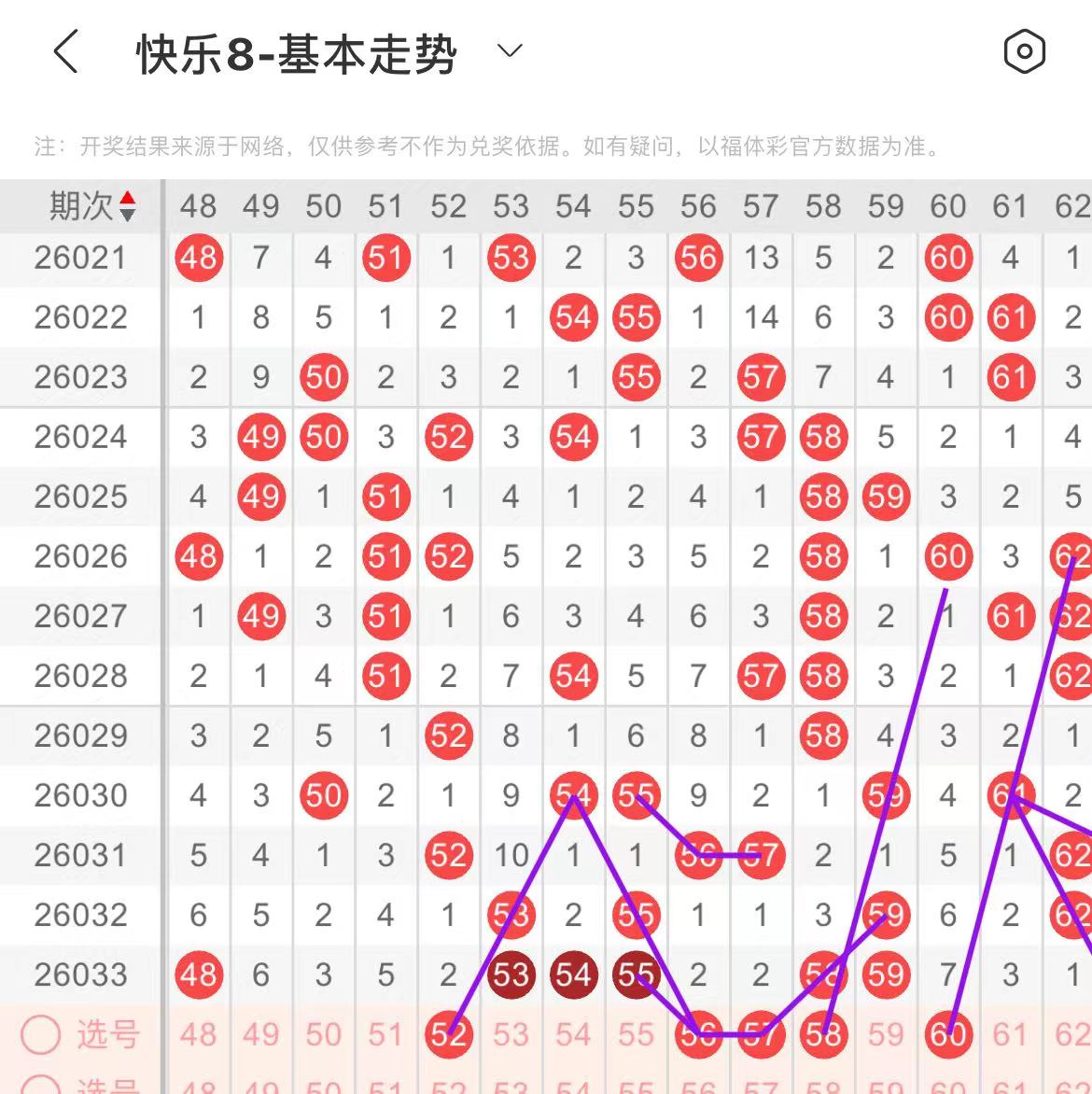Pick number 54 in the first 选号 row
The height and width of the screenshot is (1094, 1092).
click(573, 1034)
